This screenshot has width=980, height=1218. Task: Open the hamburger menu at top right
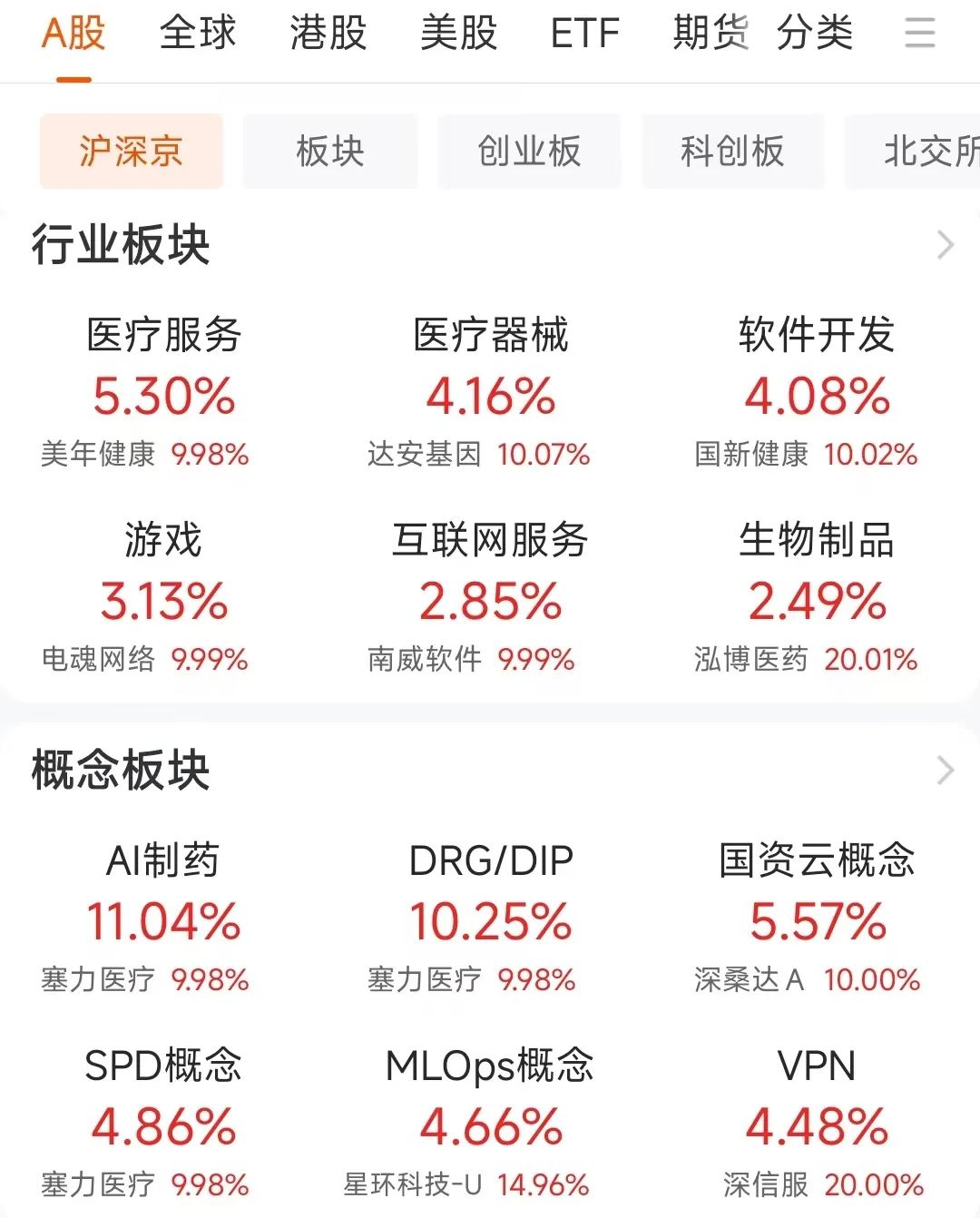pyautogui.click(x=920, y=34)
